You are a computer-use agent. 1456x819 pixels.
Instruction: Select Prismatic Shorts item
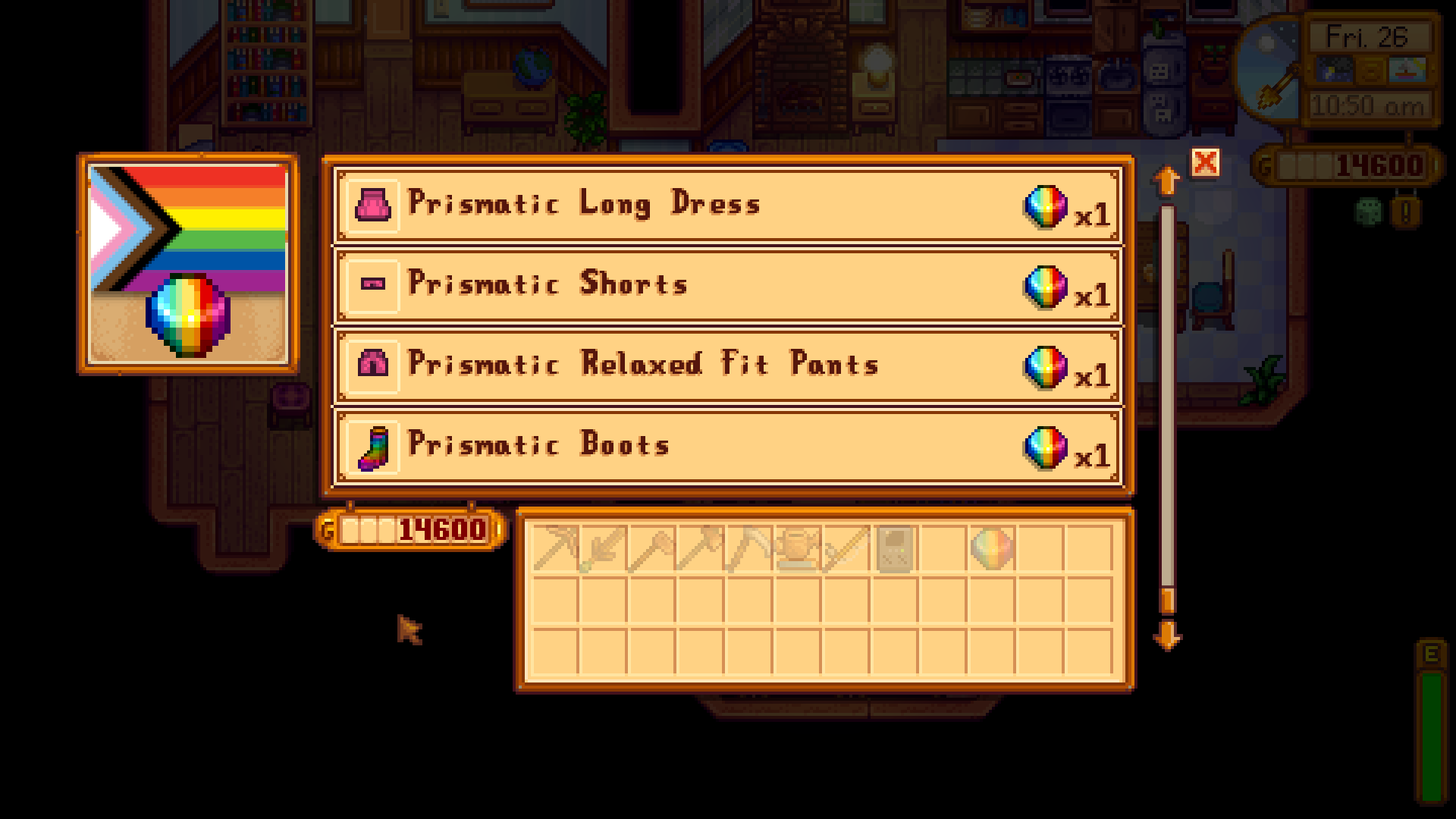point(726,285)
